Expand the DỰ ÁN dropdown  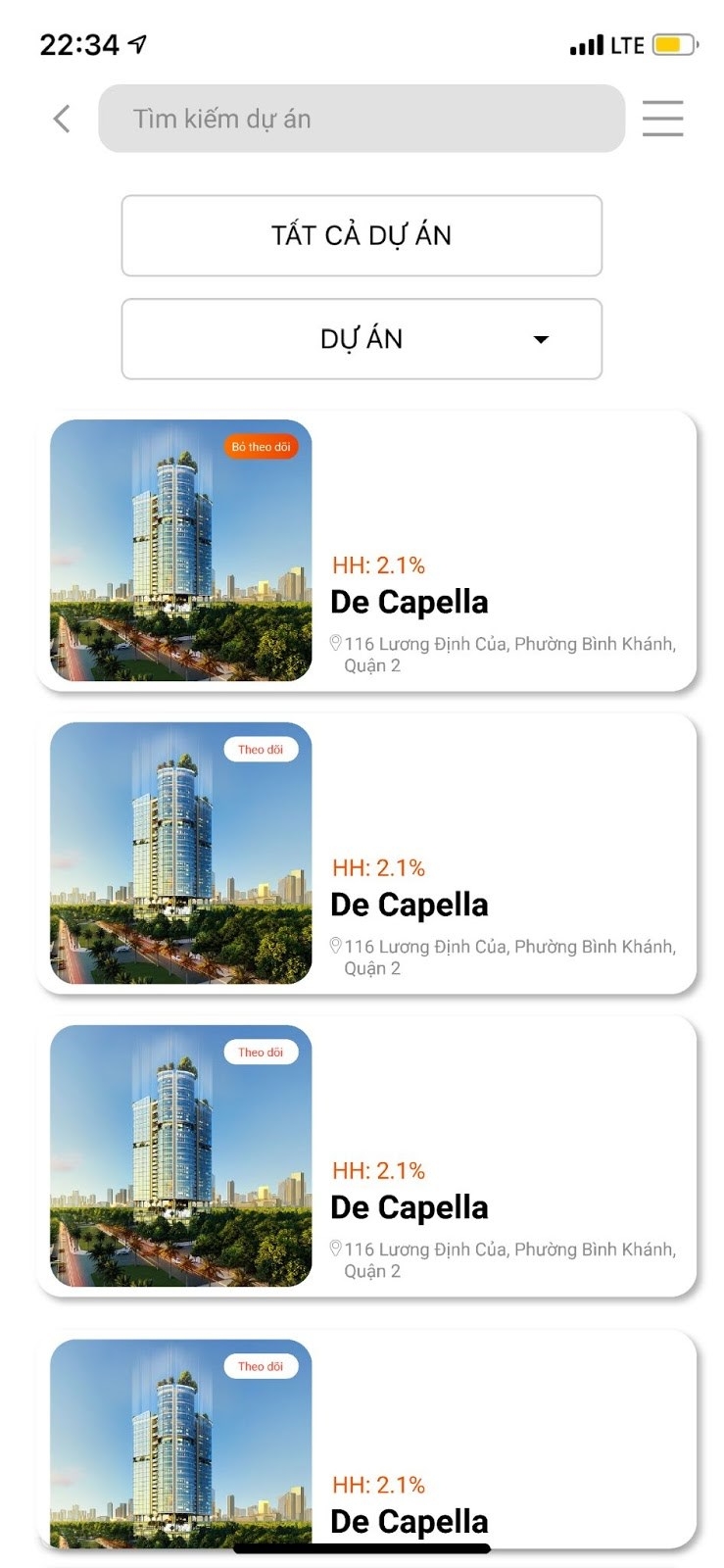(361, 339)
